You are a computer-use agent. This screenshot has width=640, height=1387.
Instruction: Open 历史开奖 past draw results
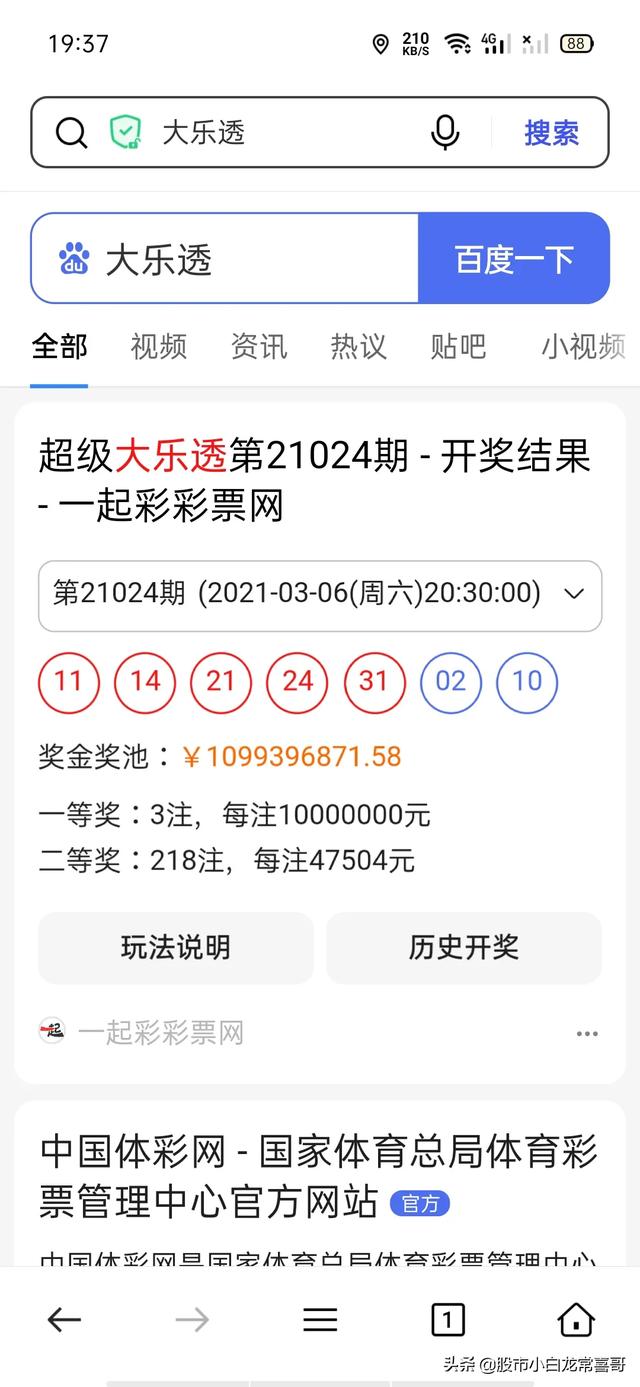click(x=464, y=947)
